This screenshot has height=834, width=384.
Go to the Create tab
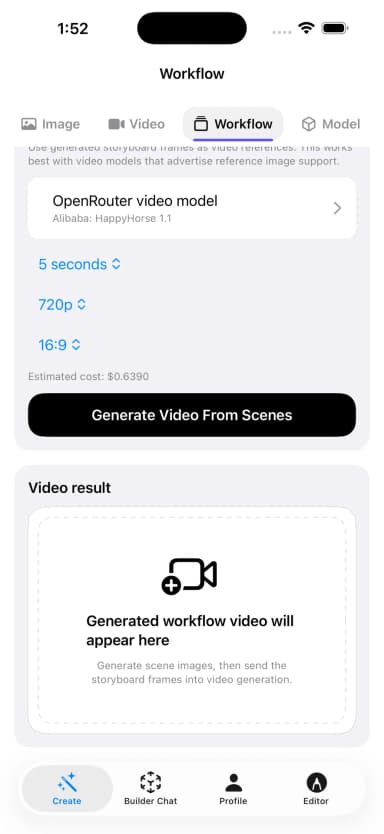coord(67,789)
